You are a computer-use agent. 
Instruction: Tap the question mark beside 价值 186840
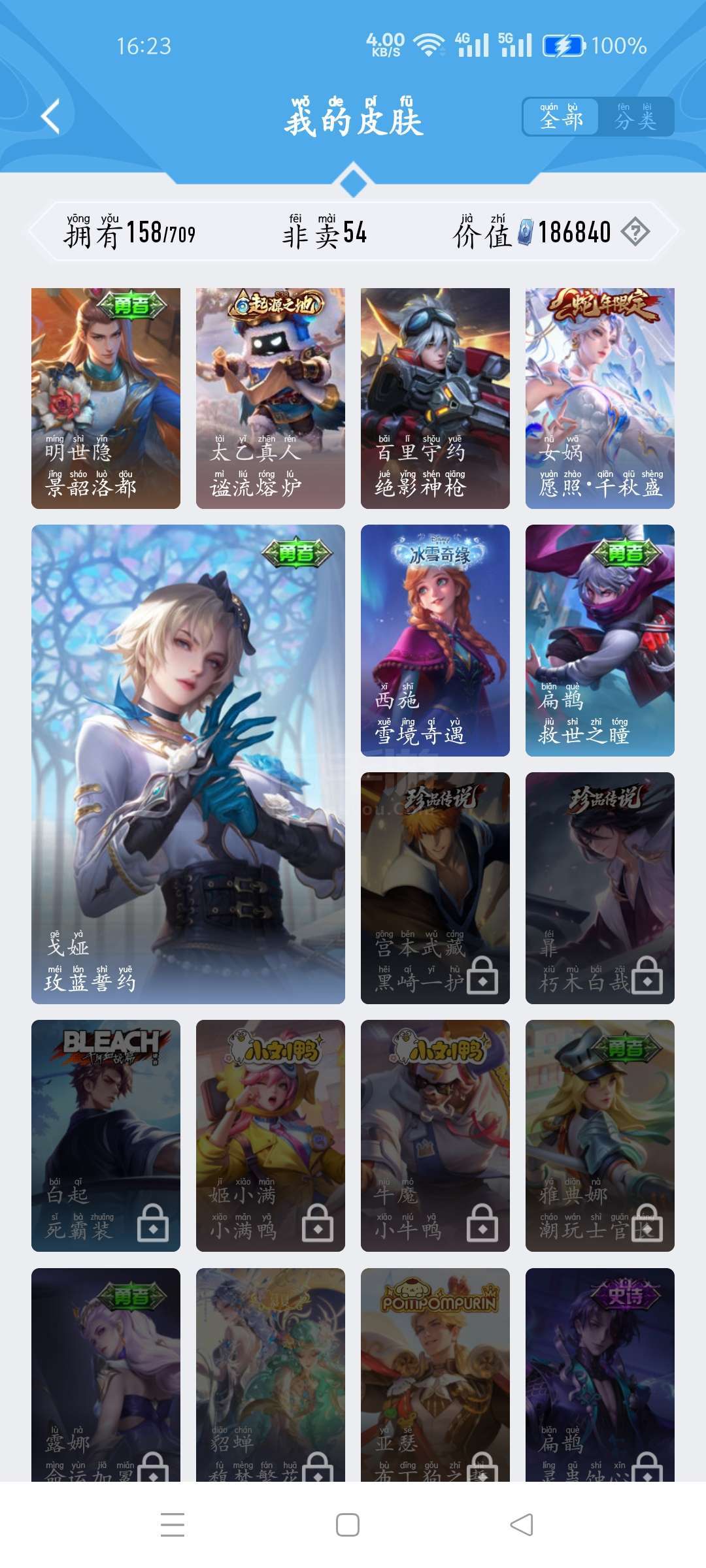coord(635,232)
